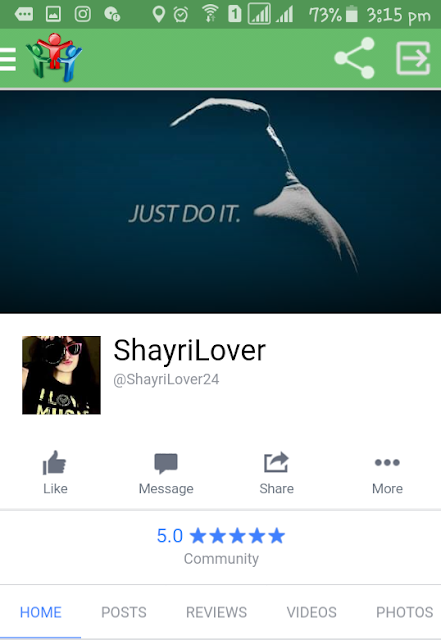441x640 pixels.
Task: View the Just Do It cover photo
Action: [x=220, y=202]
